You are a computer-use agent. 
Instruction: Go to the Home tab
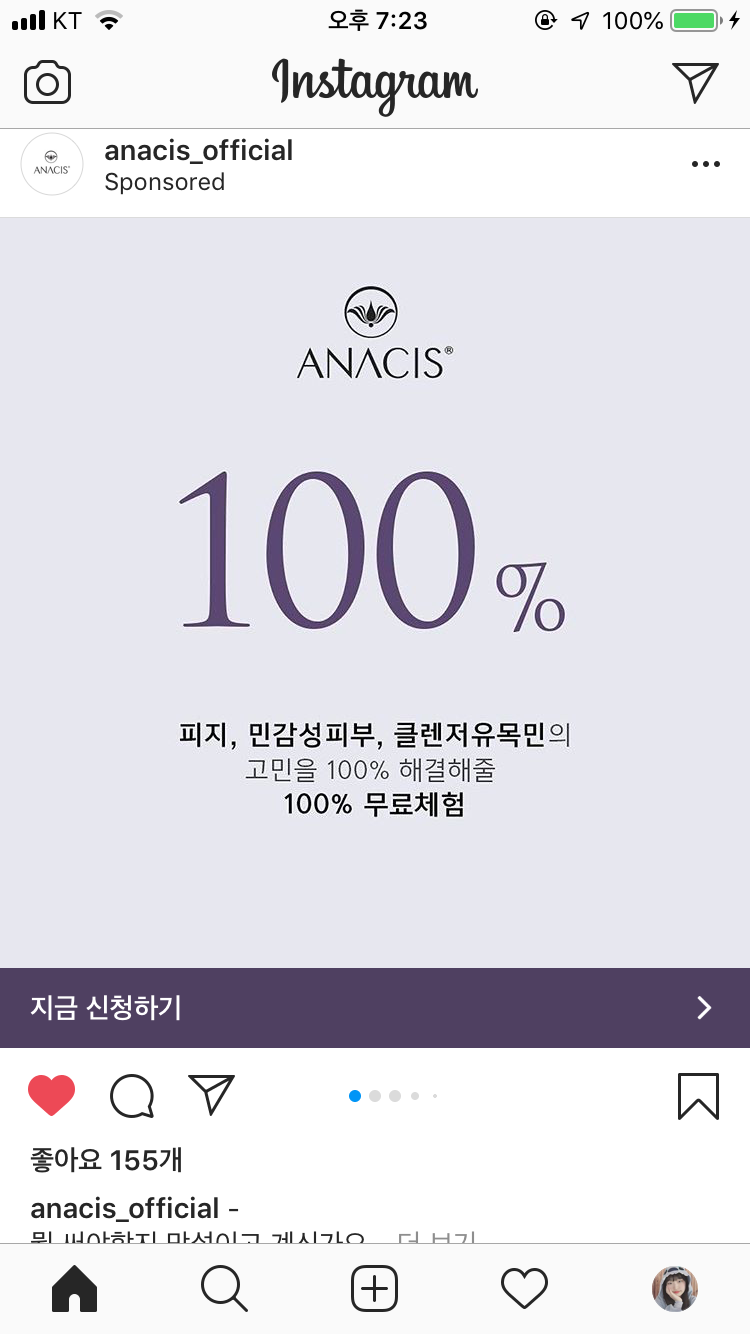[x=75, y=1289]
